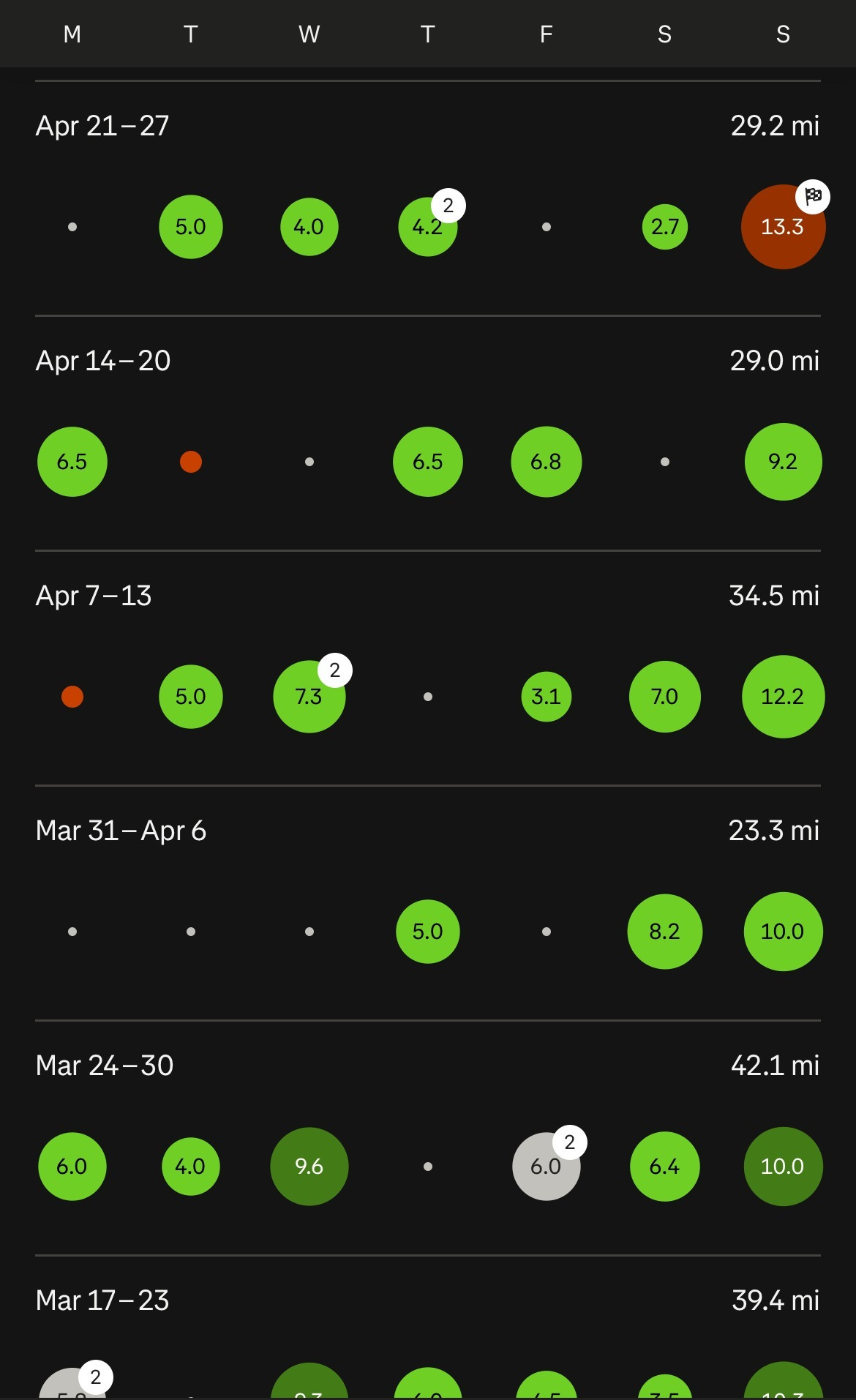The height and width of the screenshot is (1400, 856).
Task: Open the 12.2 mile Sunday run in Apr 7–13
Action: tap(783, 697)
